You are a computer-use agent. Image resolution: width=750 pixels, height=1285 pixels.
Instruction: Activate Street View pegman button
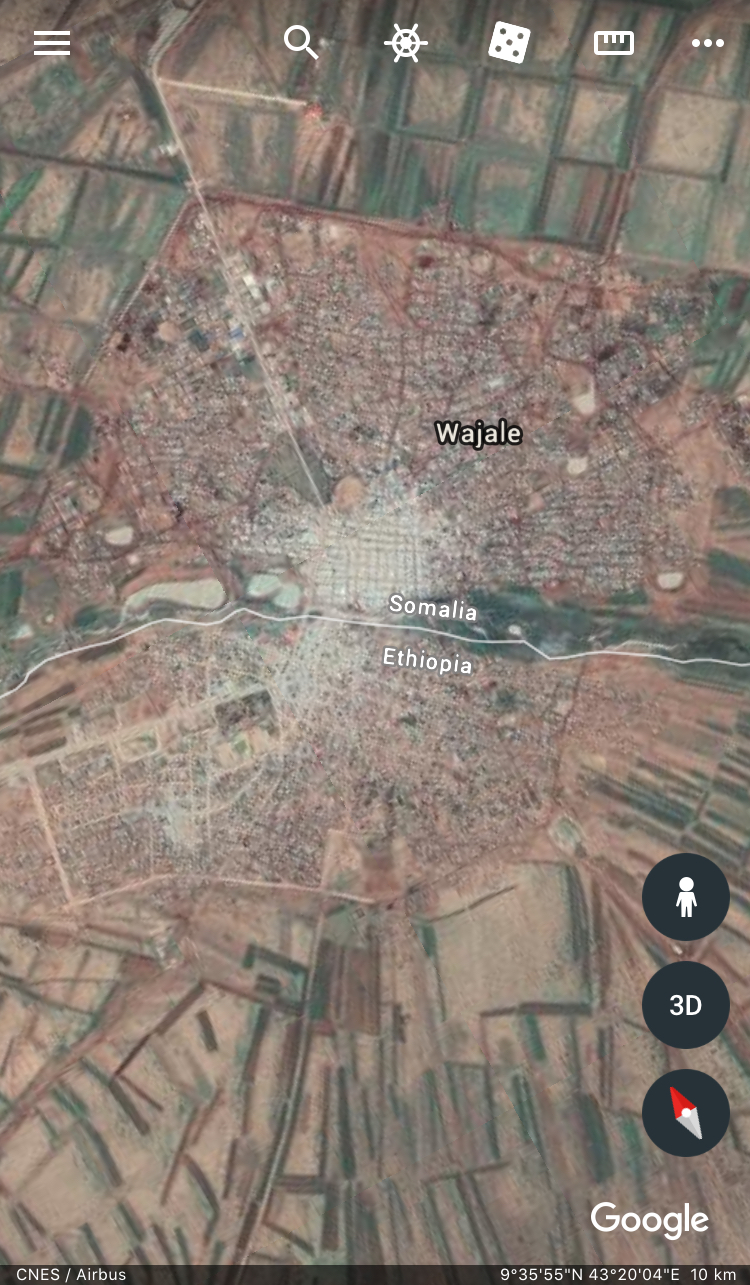pyautogui.click(x=686, y=897)
